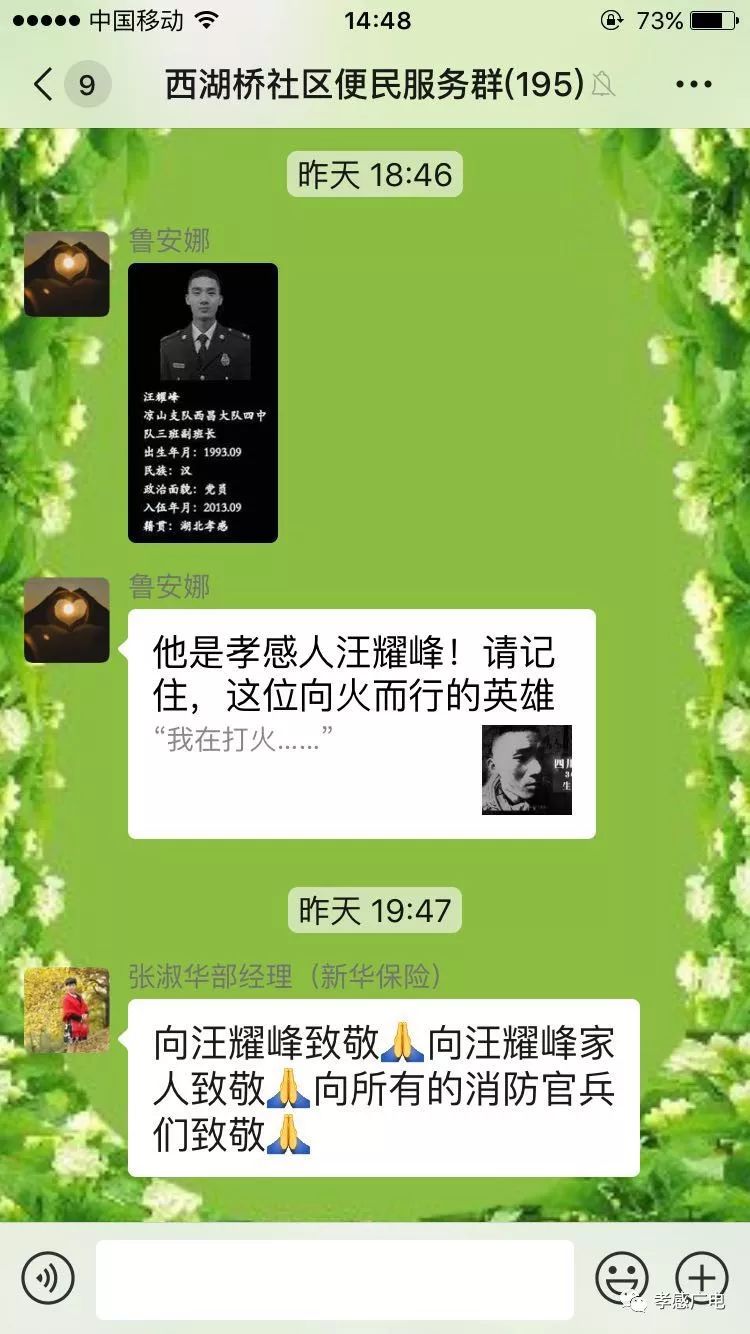
Task: Focus the message text field
Action: tap(335, 1278)
